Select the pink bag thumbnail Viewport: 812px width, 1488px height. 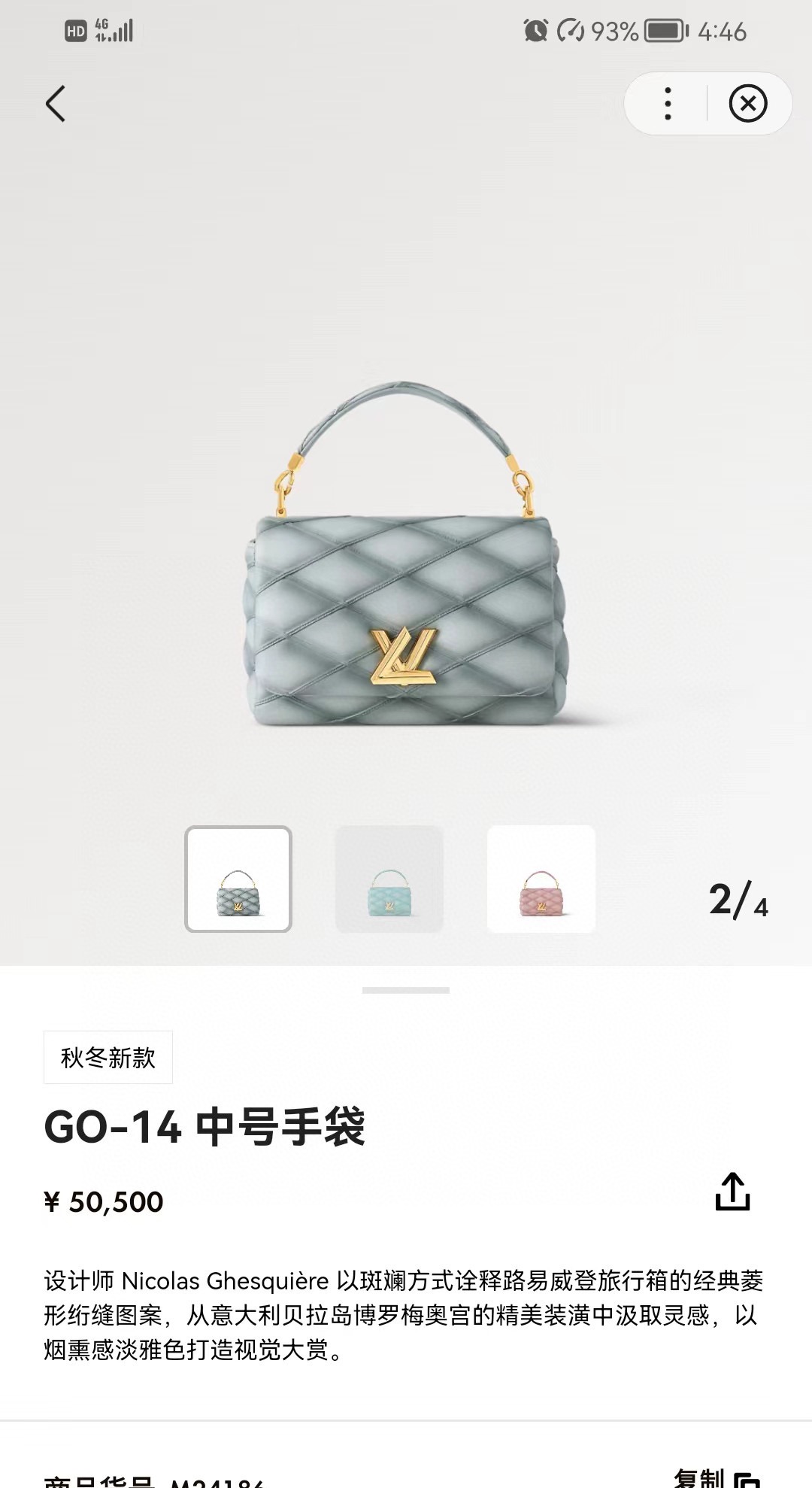(541, 879)
